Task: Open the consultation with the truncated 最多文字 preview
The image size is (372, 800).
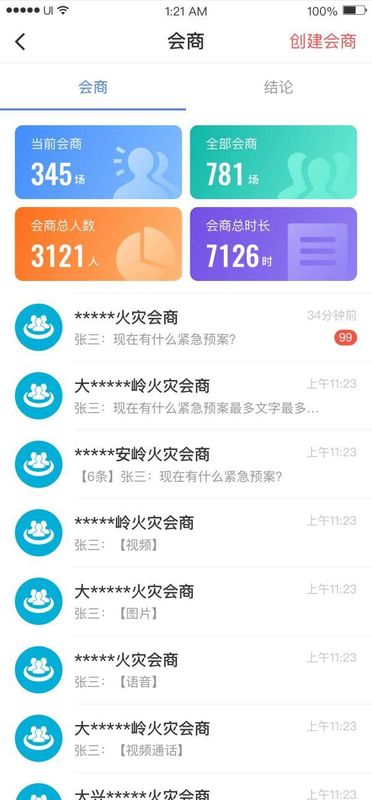Action: click(x=186, y=395)
